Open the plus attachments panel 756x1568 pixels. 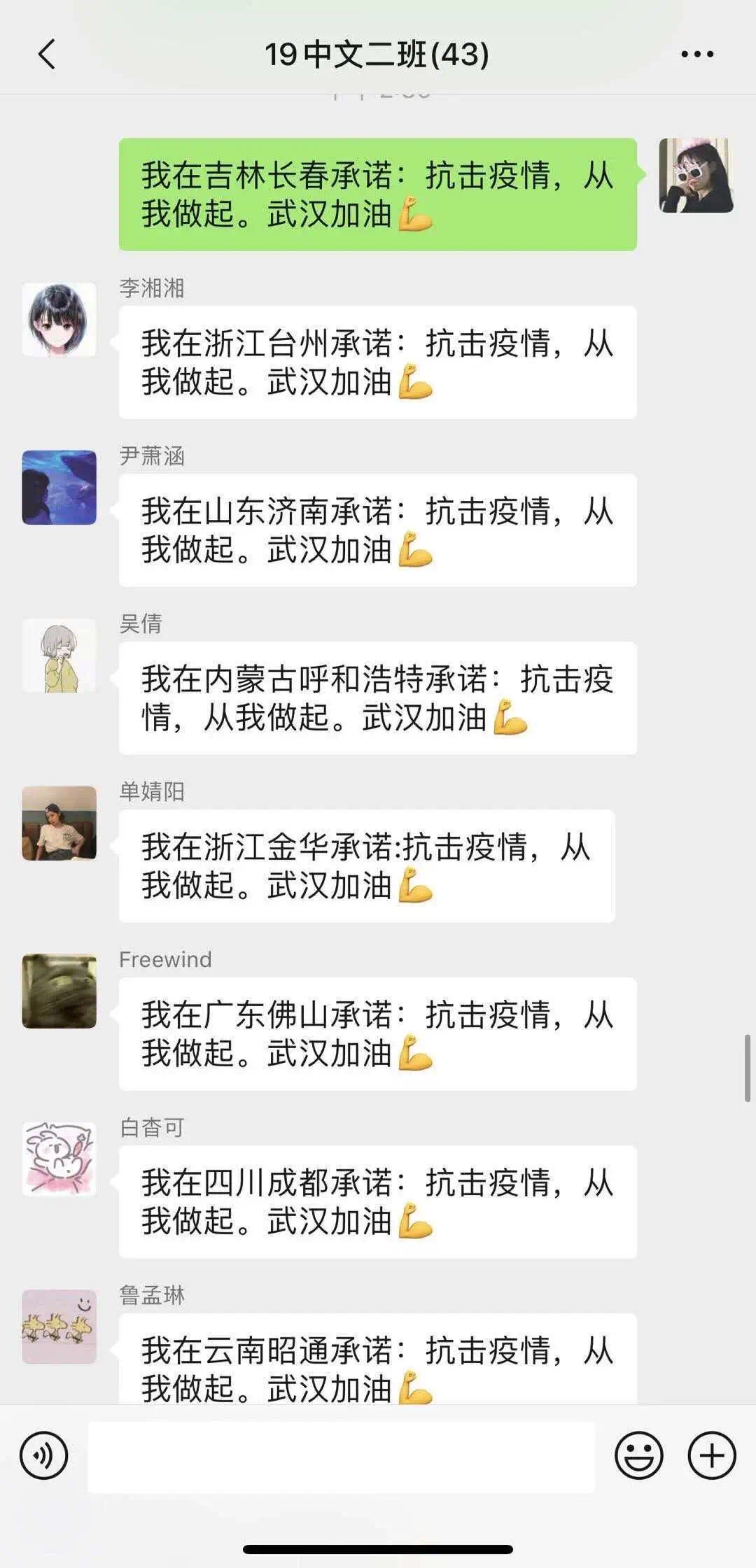click(711, 1455)
